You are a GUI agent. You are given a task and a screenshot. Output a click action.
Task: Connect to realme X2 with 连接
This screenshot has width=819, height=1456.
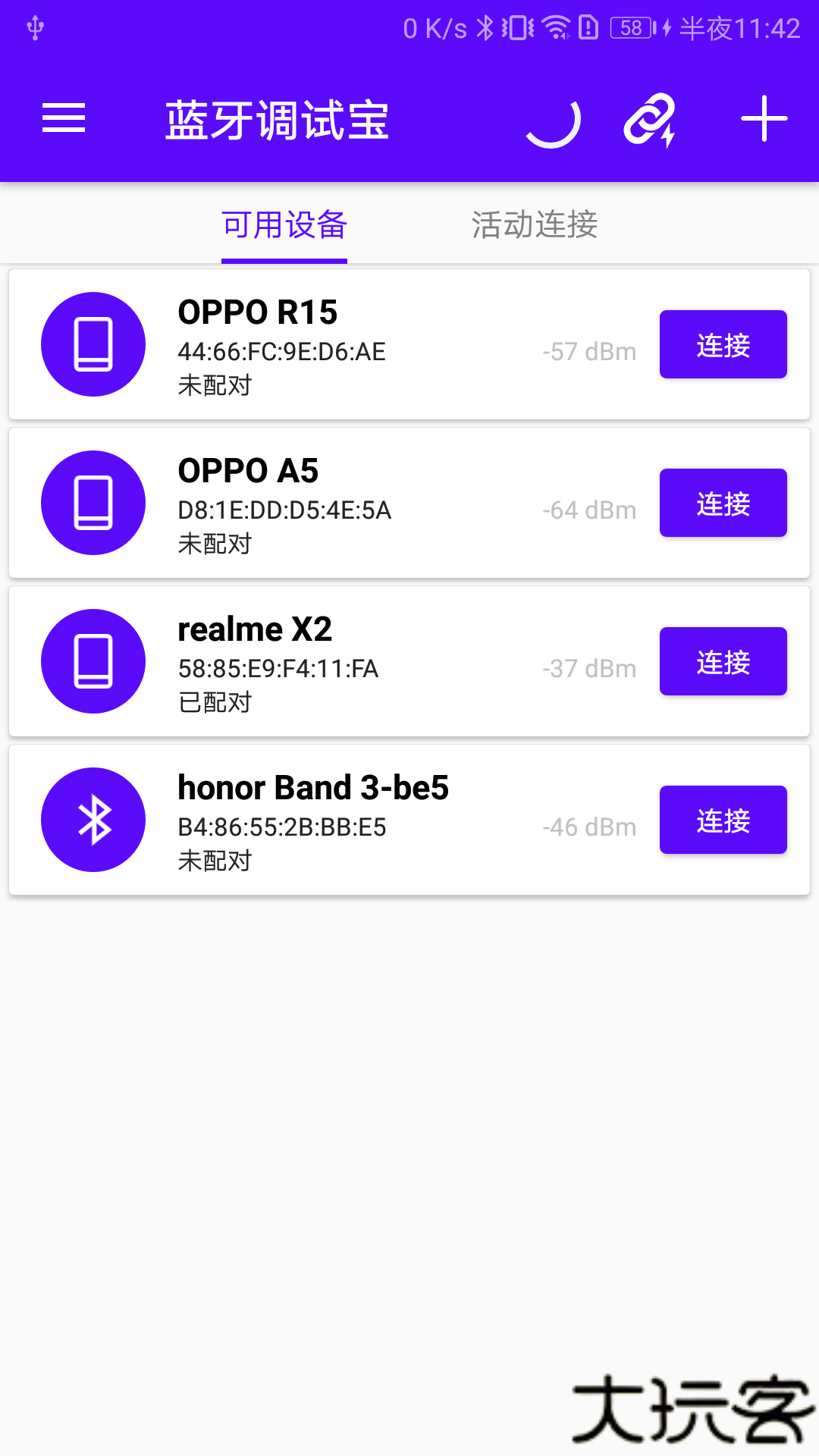coord(723,661)
